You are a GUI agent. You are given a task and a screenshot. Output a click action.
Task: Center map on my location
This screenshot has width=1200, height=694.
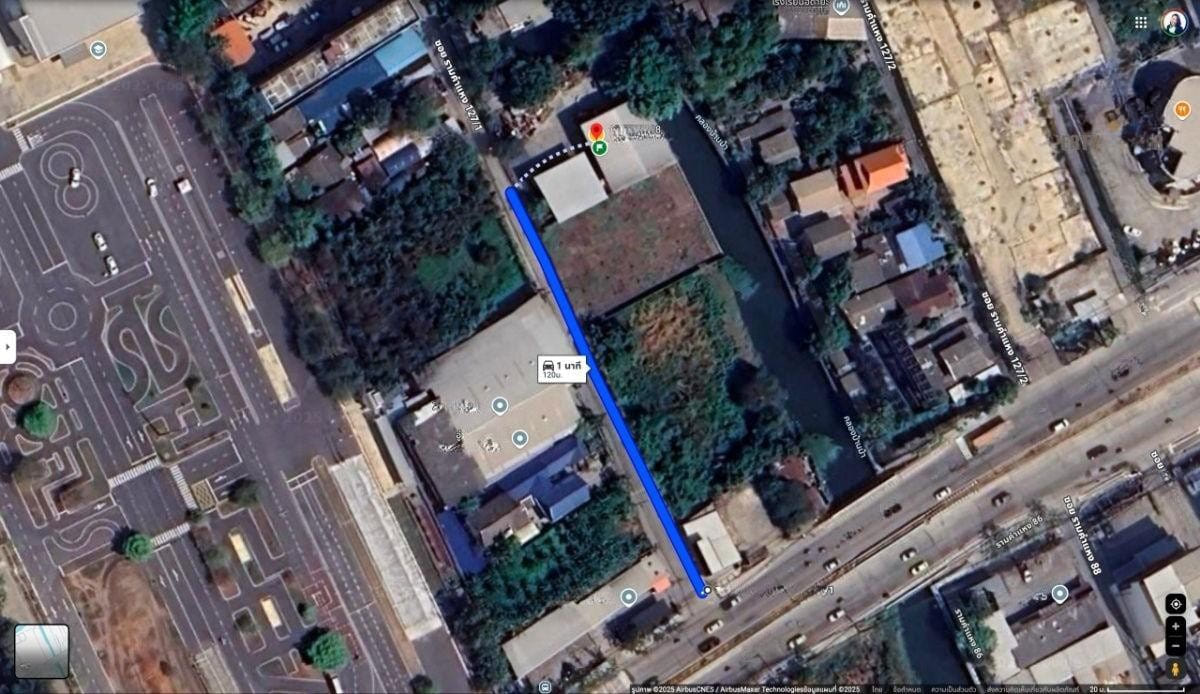[1175, 604]
